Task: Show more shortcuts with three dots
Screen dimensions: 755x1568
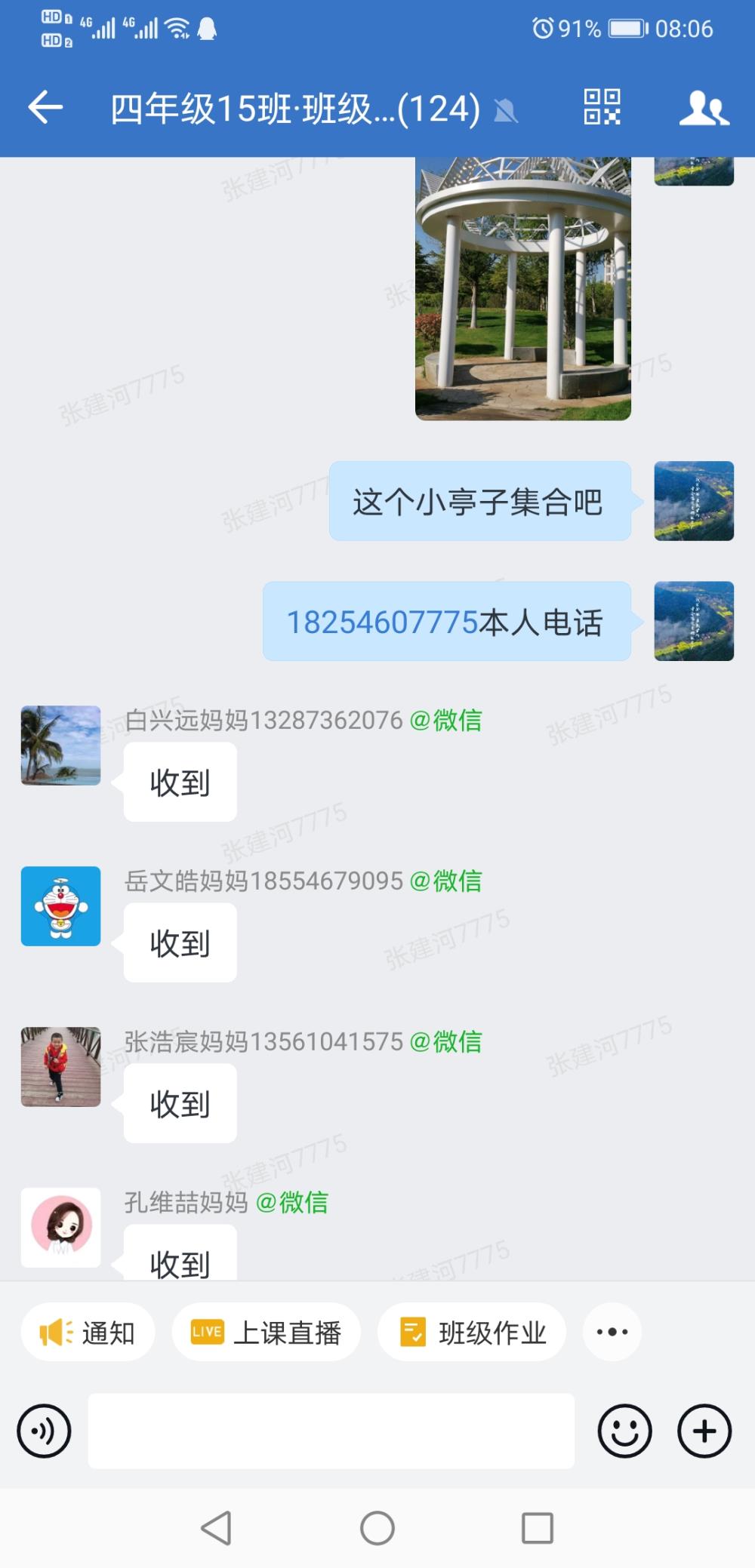Action: (612, 1333)
